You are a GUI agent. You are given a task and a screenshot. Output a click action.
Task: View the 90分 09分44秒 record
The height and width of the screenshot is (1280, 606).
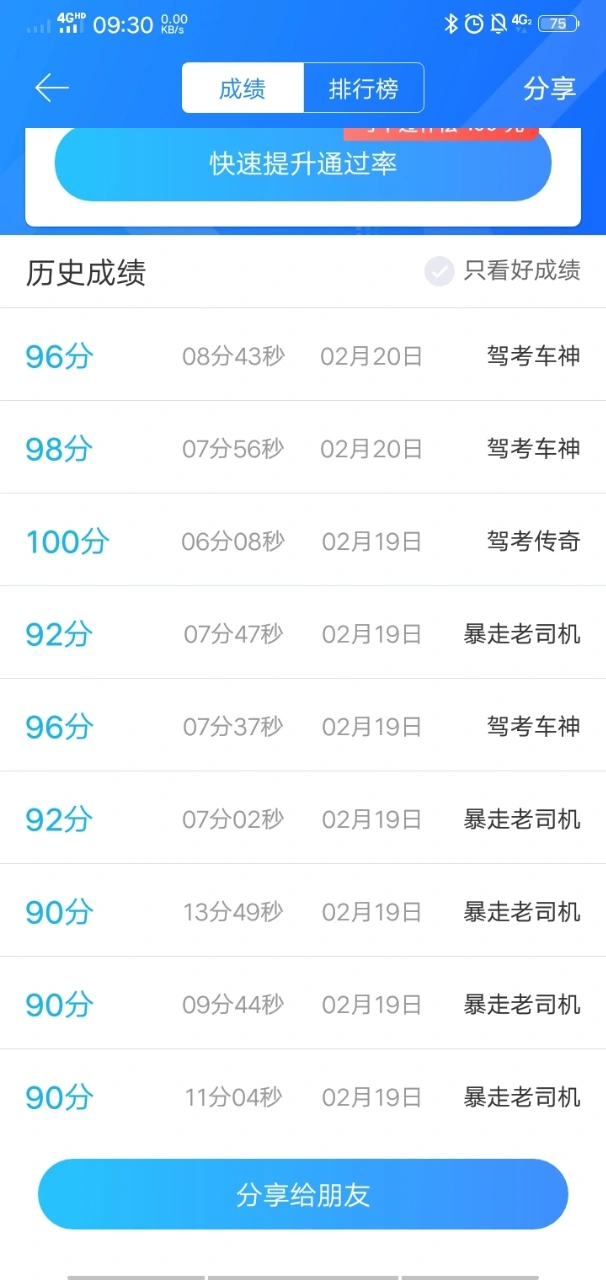click(x=302, y=1005)
